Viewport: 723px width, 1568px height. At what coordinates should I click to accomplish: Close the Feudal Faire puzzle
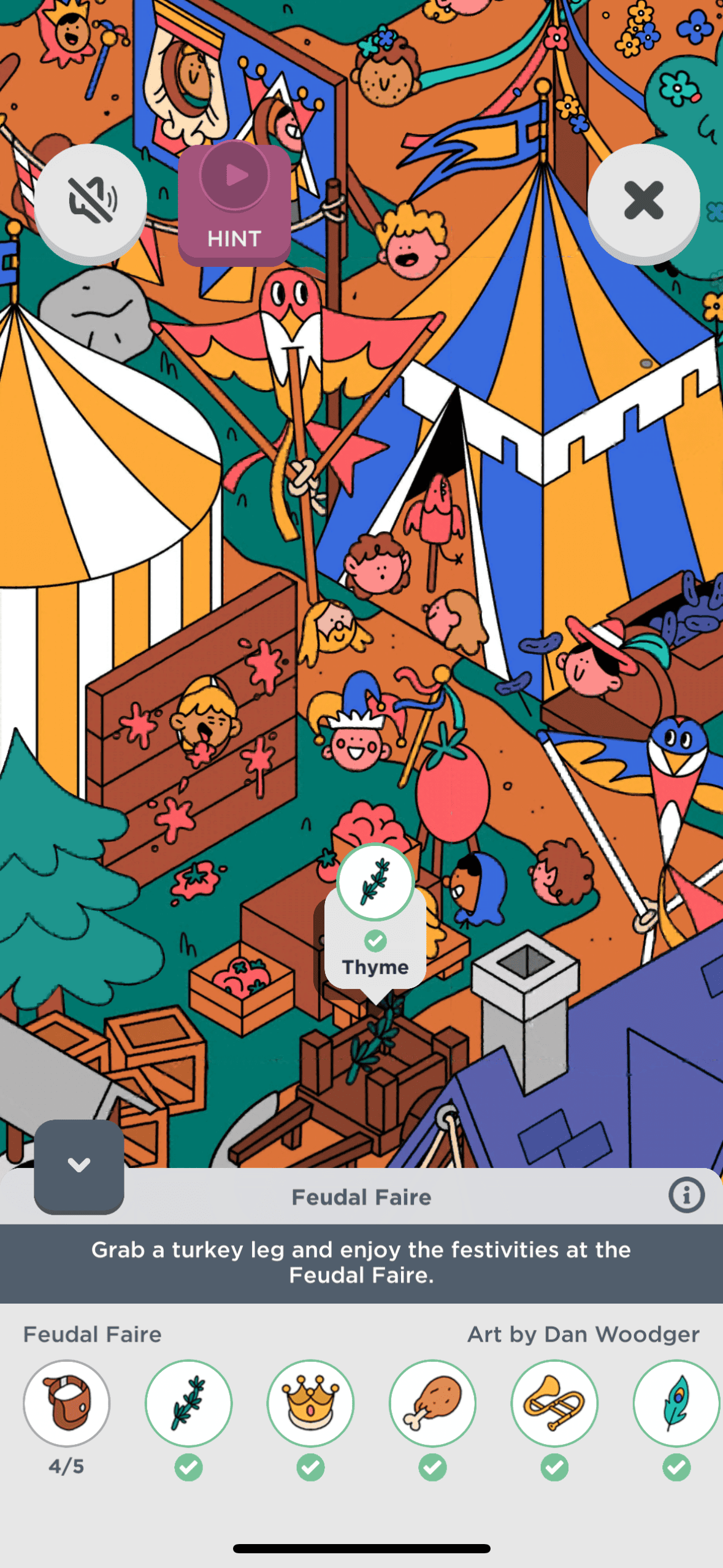(x=643, y=200)
